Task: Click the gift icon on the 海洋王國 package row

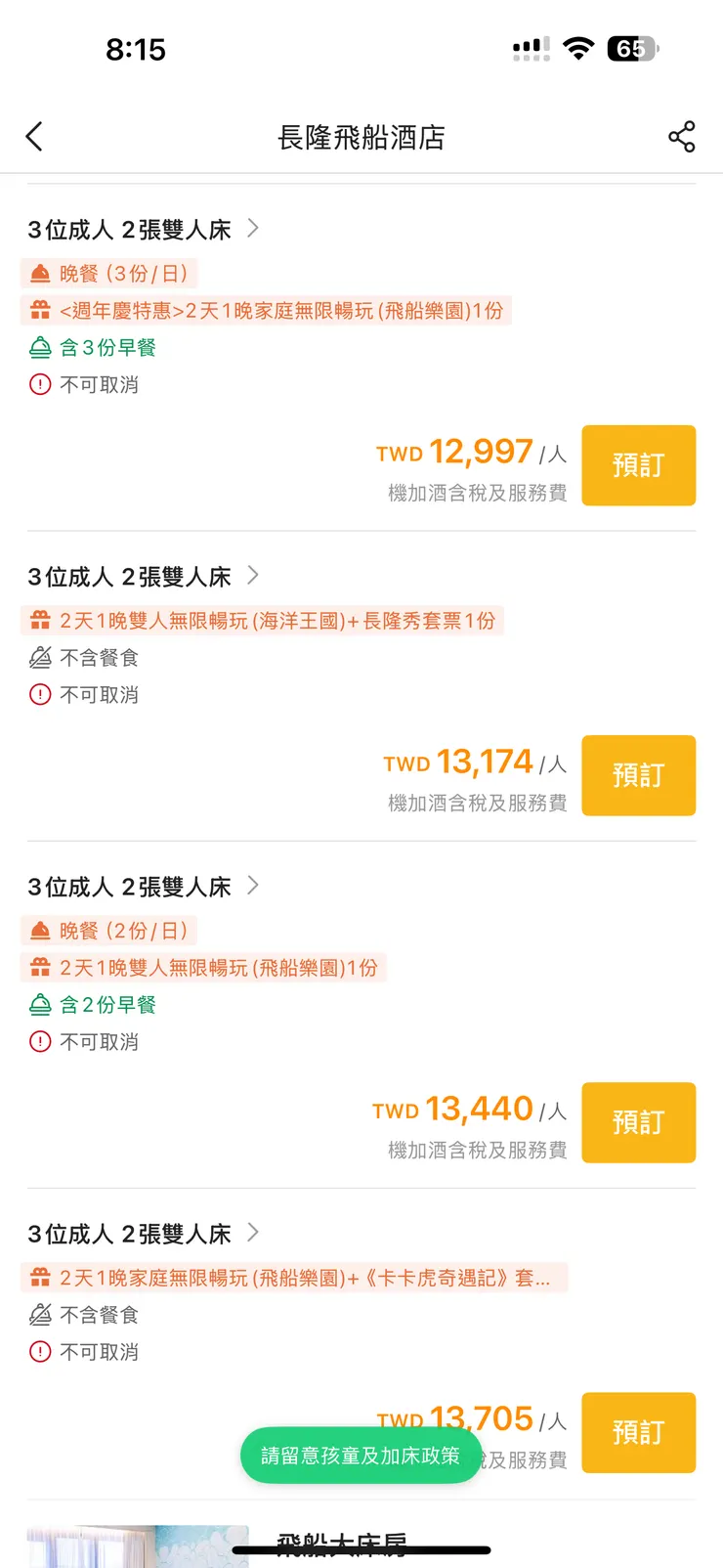Action: pos(39,620)
